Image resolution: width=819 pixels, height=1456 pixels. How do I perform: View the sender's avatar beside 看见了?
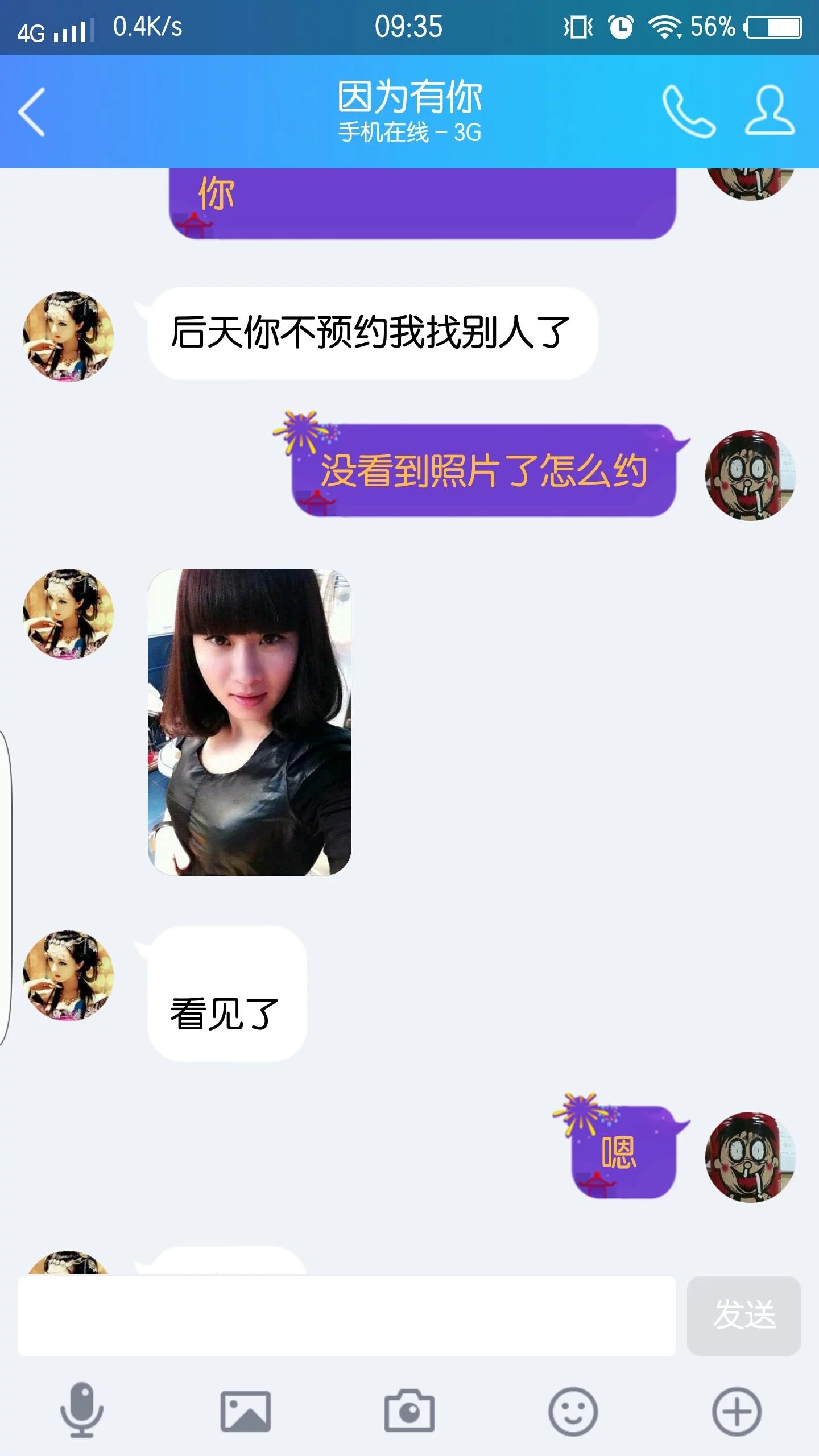pos(68,975)
